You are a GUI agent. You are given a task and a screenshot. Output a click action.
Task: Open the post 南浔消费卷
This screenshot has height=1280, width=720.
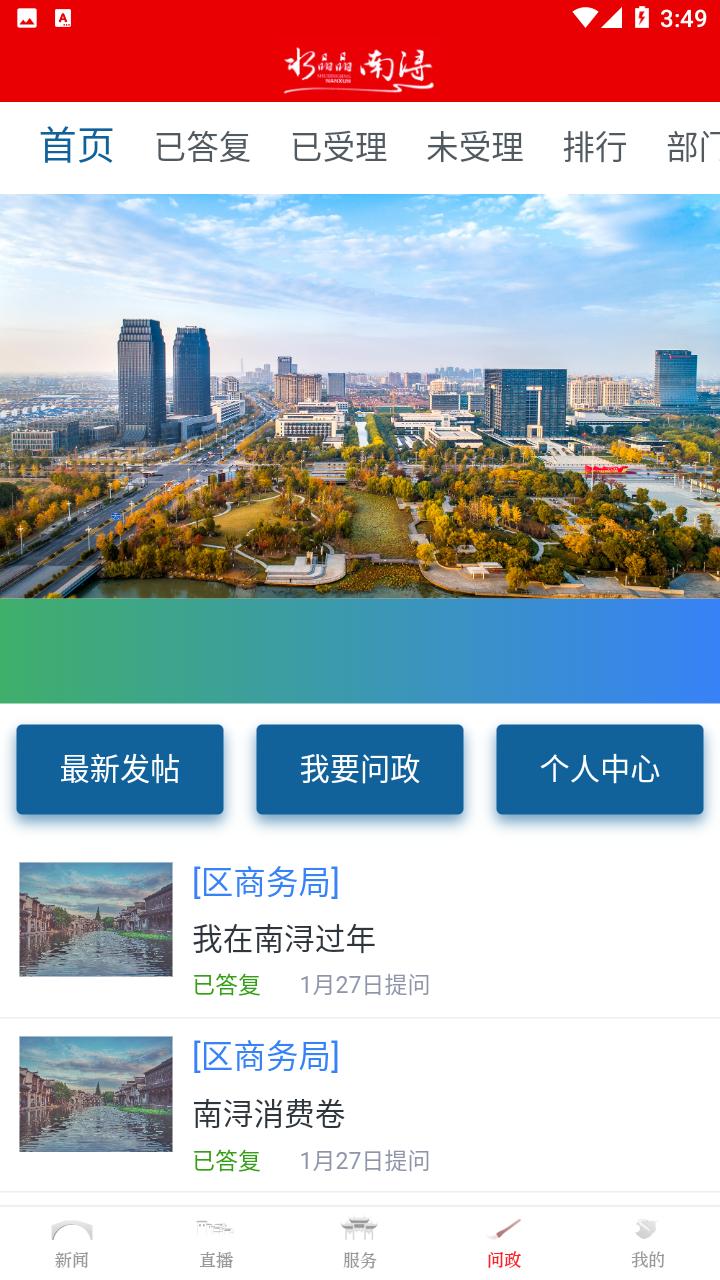269,1113
